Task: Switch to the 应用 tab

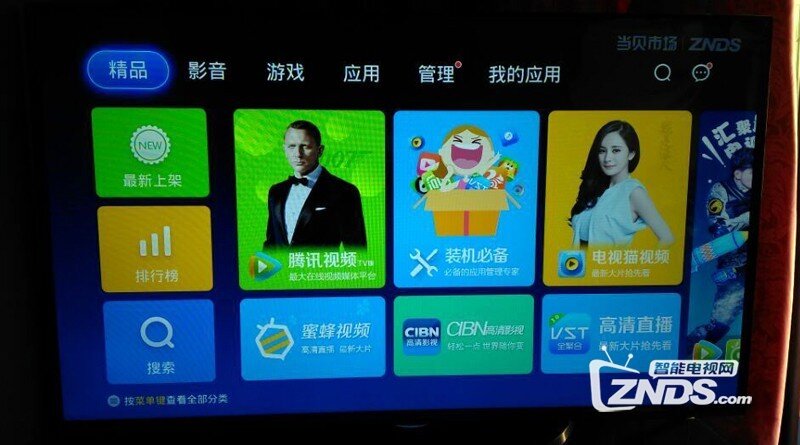Action: point(361,73)
